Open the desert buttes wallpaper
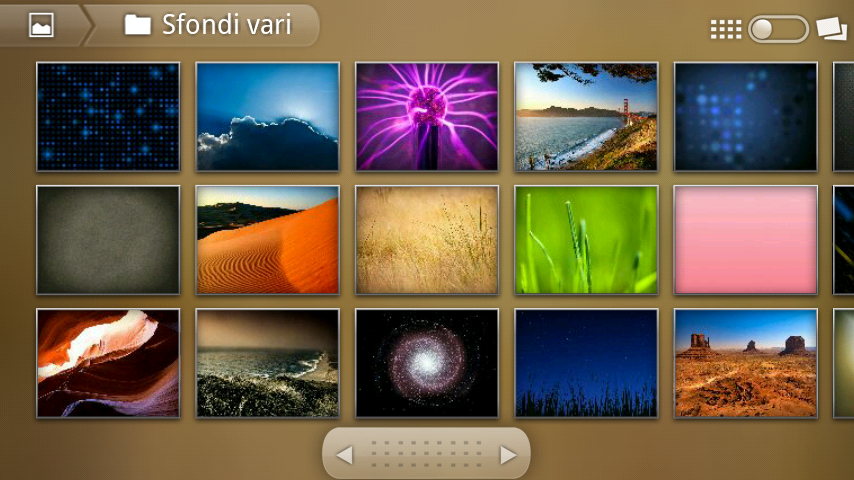This screenshot has width=854, height=480. pos(746,363)
